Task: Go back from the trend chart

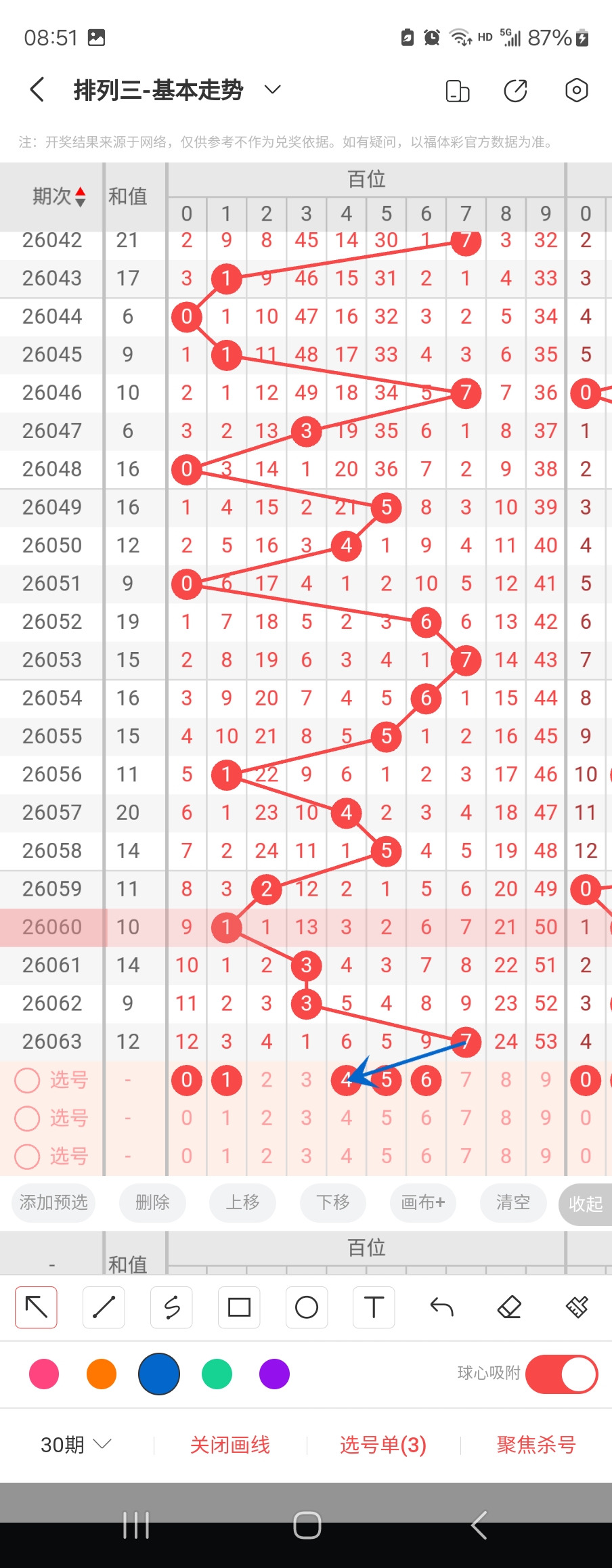Action: (38, 89)
